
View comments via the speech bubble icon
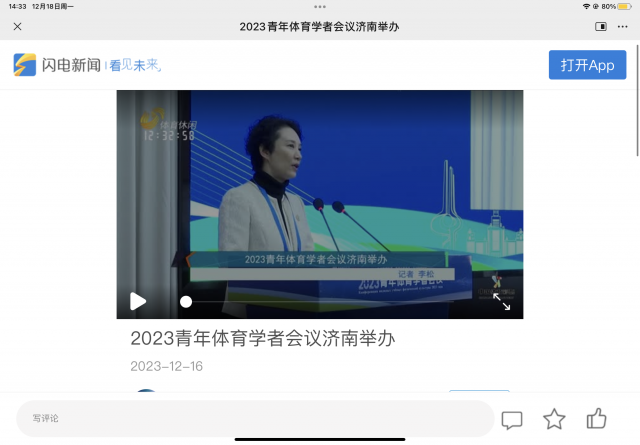(512, 419)
